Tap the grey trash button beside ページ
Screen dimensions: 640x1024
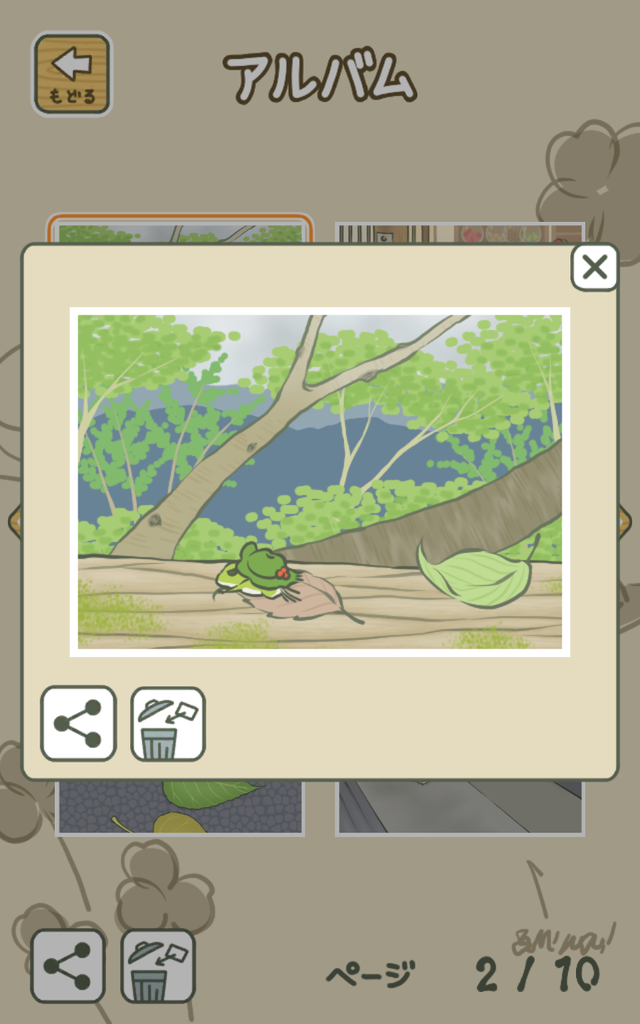pos(157,966)
